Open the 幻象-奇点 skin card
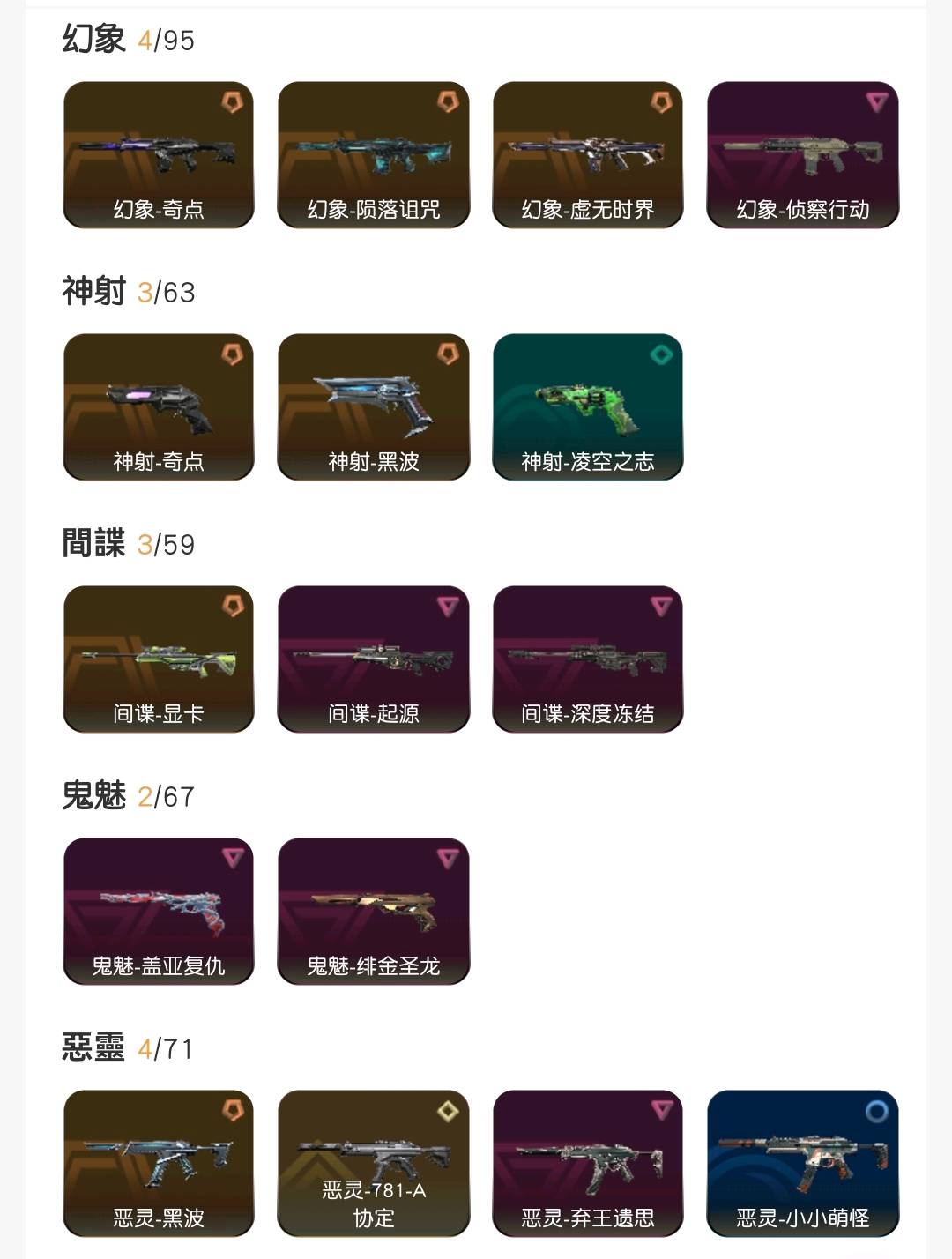The image size is (952, 1259). 159,155
